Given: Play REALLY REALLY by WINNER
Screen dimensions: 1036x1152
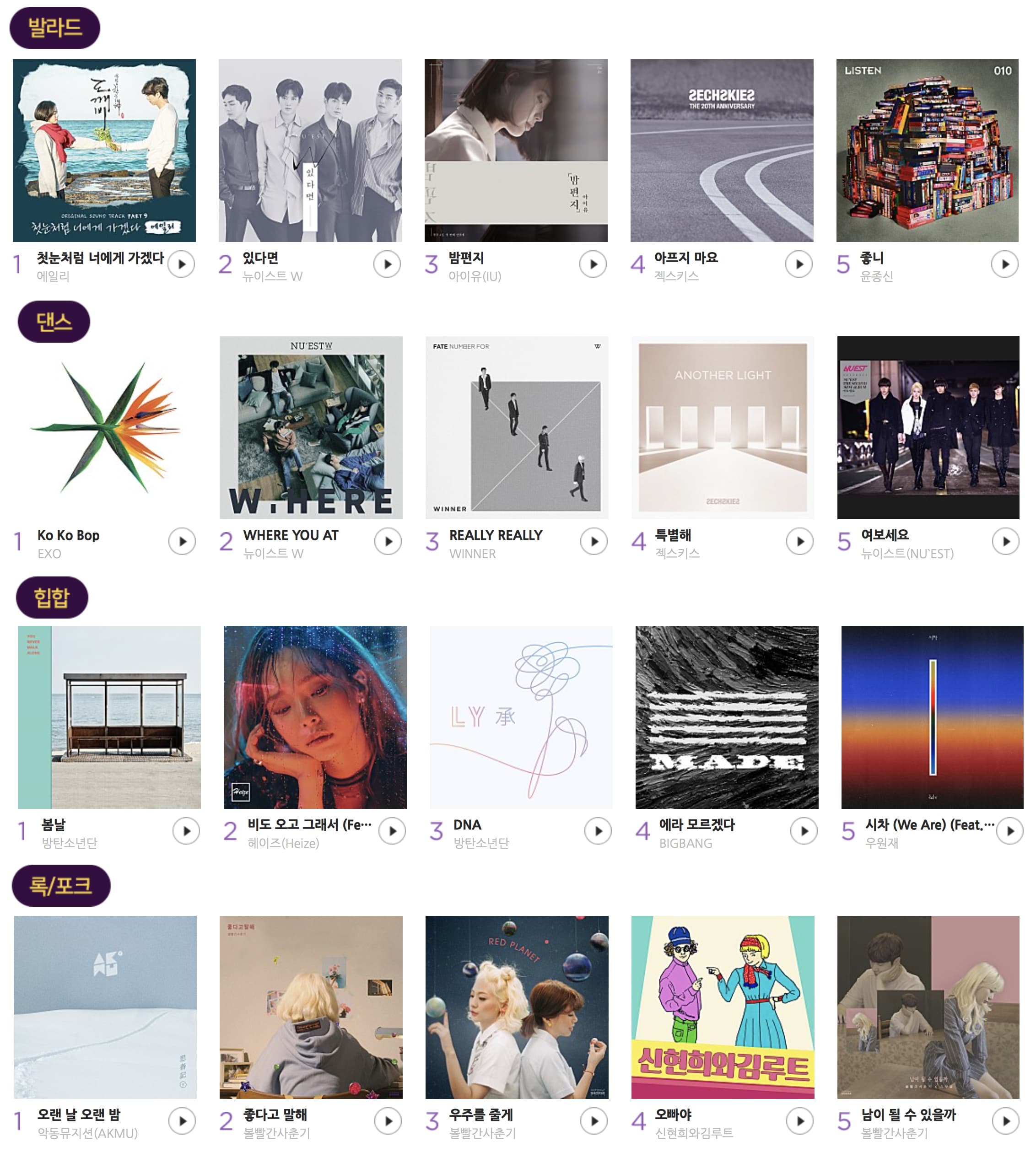Looking at the screenshot, I should point(594,542).
